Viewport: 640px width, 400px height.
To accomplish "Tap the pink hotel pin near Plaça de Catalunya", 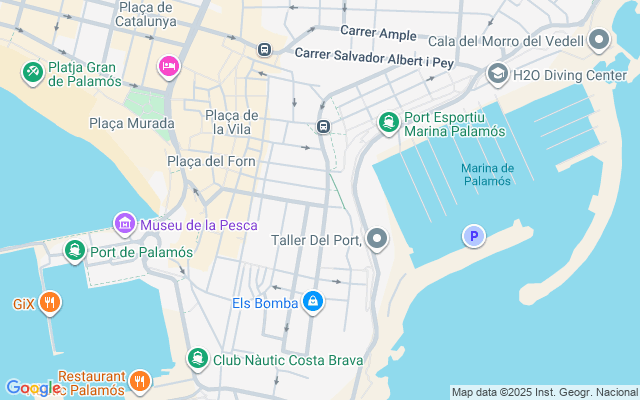I will pos(169,67).
